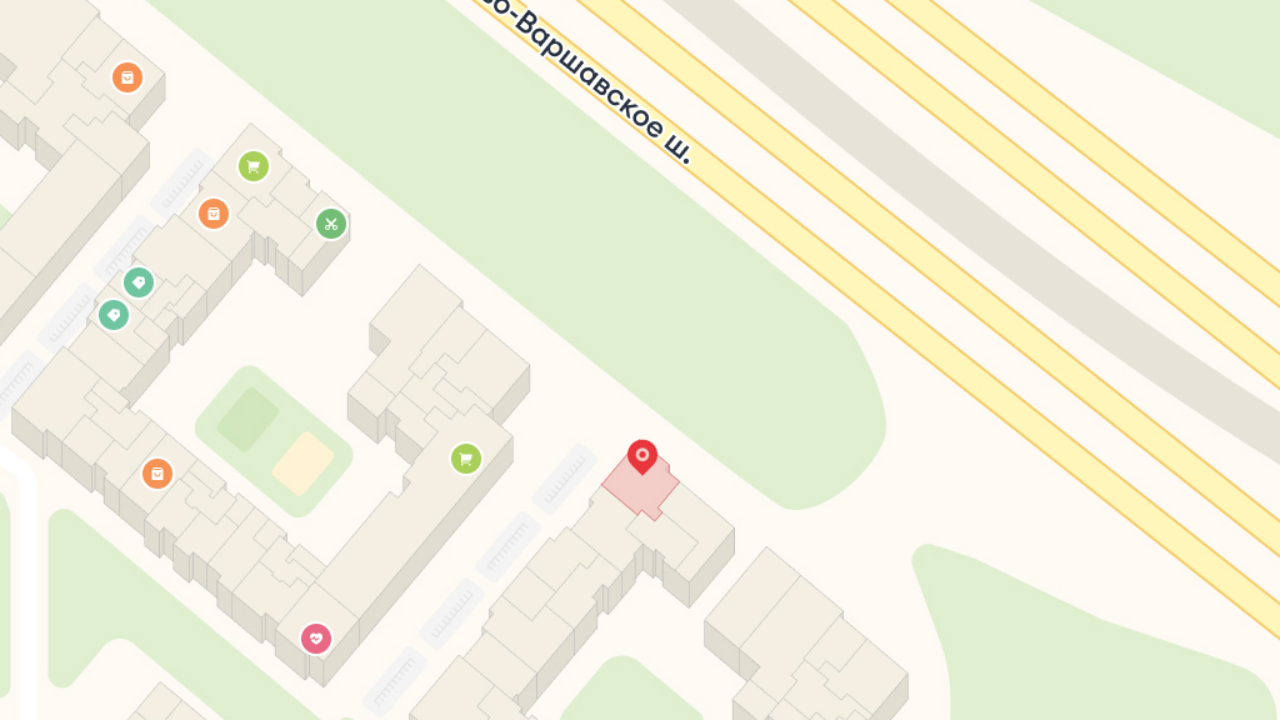The width and height of the screenshot is (1280, 720).
Task: Tap the green cart marker beside the scissors icon
Action: pyautogui.click(x=254, y=166)
